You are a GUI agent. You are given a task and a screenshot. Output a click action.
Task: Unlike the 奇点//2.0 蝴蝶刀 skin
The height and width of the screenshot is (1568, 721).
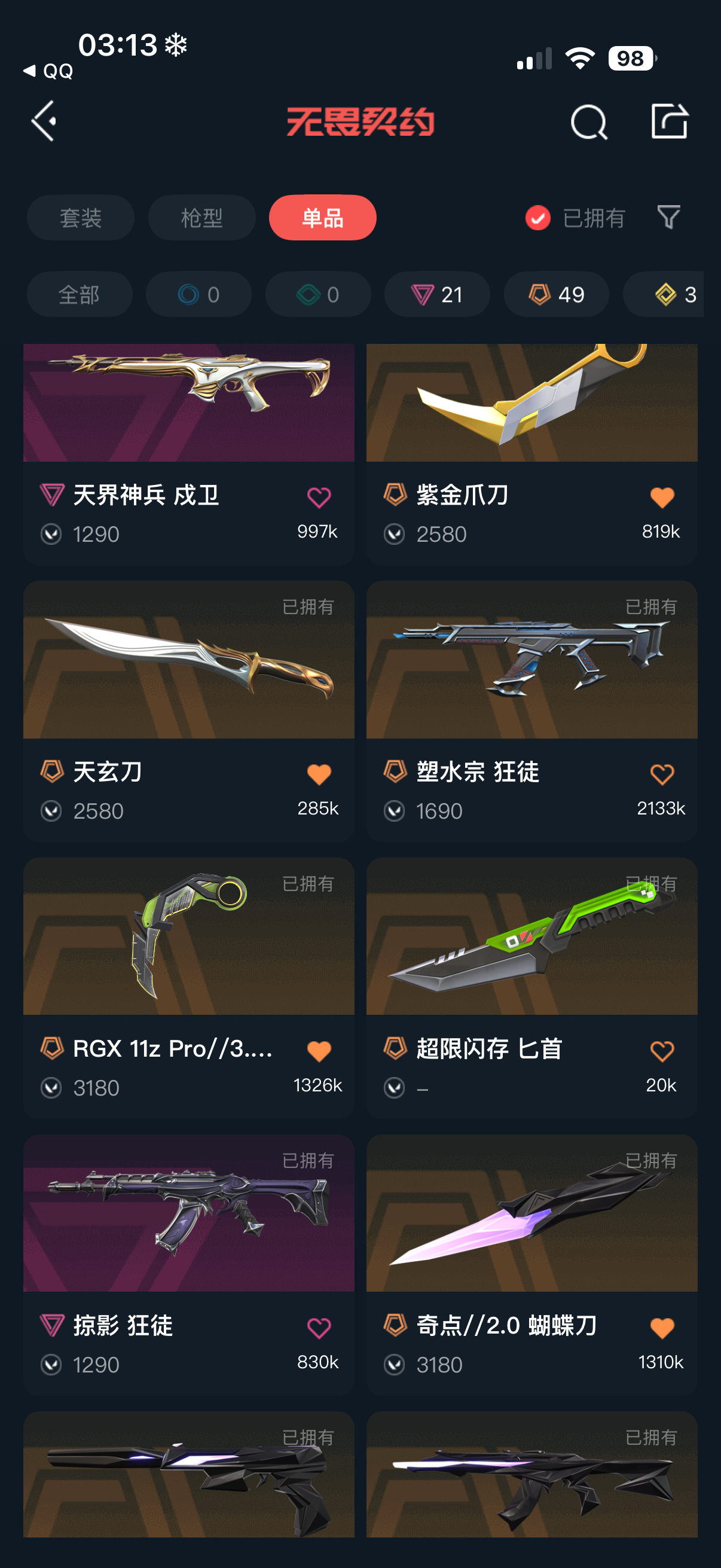[662, 1328]
